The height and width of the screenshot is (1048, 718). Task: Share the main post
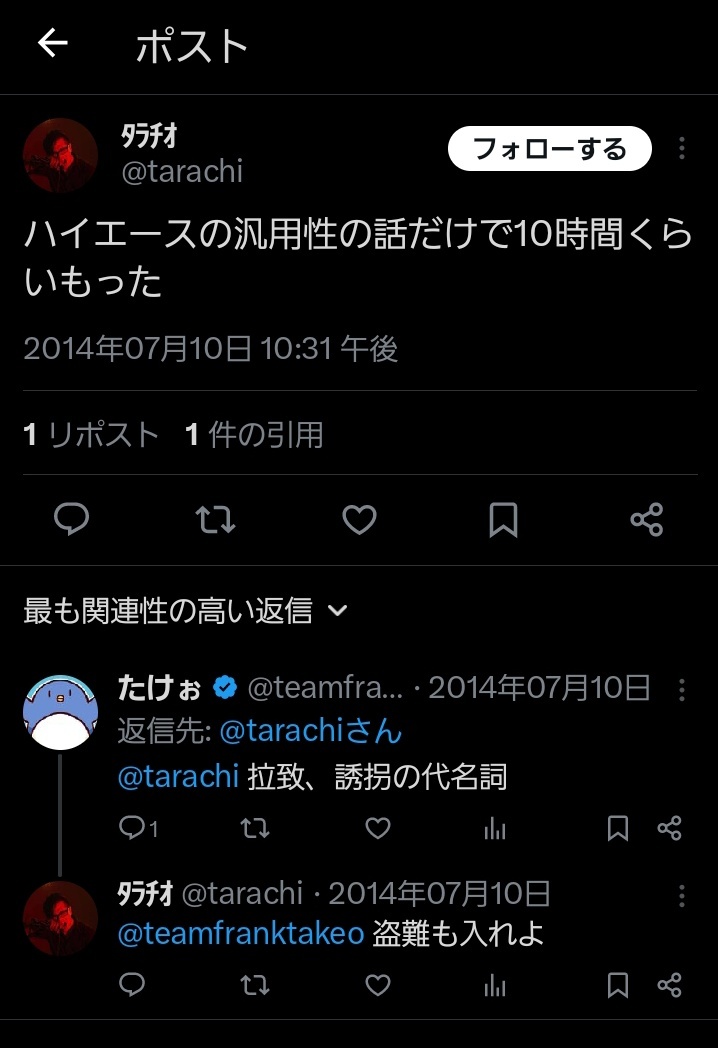click(x=647, y=519)
